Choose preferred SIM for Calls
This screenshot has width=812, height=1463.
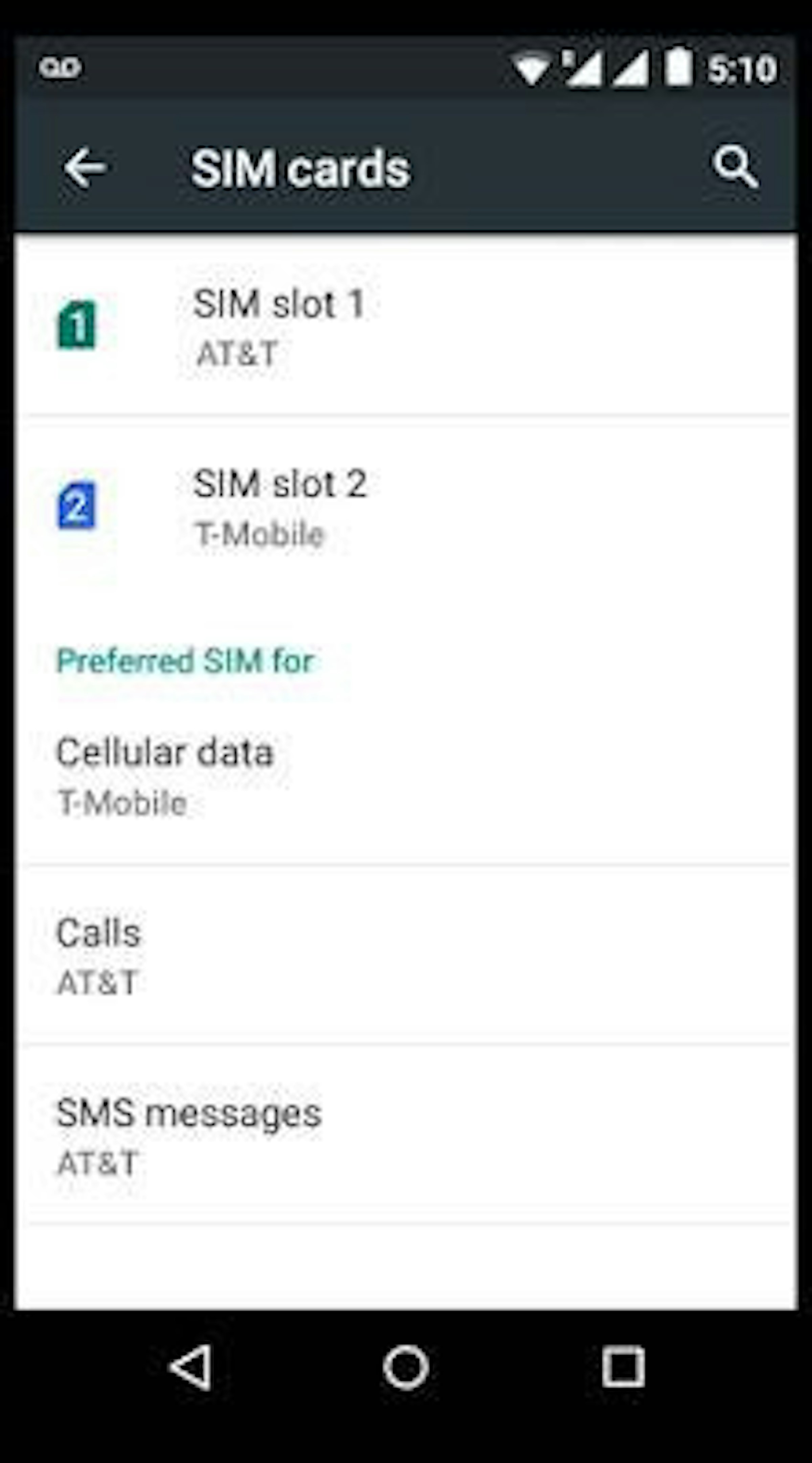click(405, 956)
